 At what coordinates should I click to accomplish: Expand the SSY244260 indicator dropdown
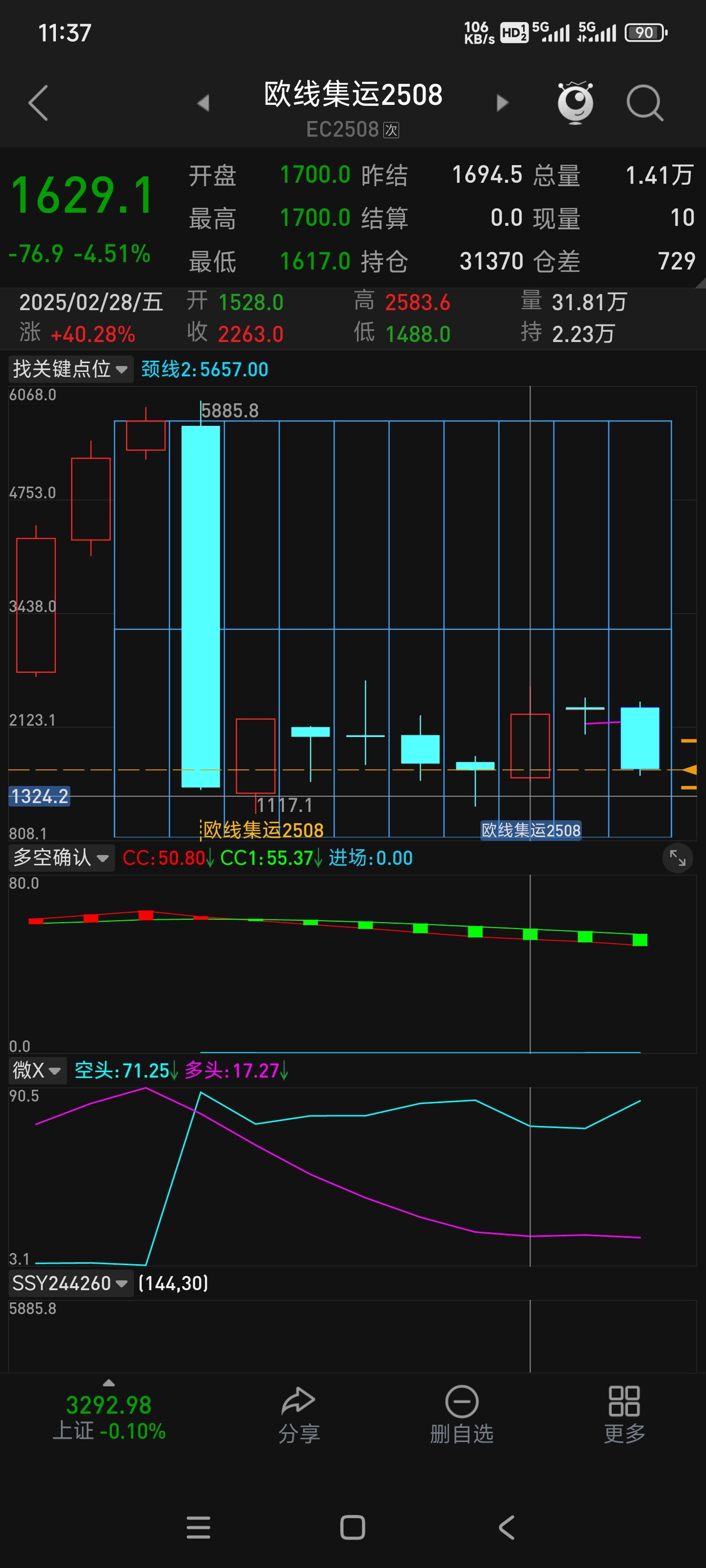[71, 1283]
